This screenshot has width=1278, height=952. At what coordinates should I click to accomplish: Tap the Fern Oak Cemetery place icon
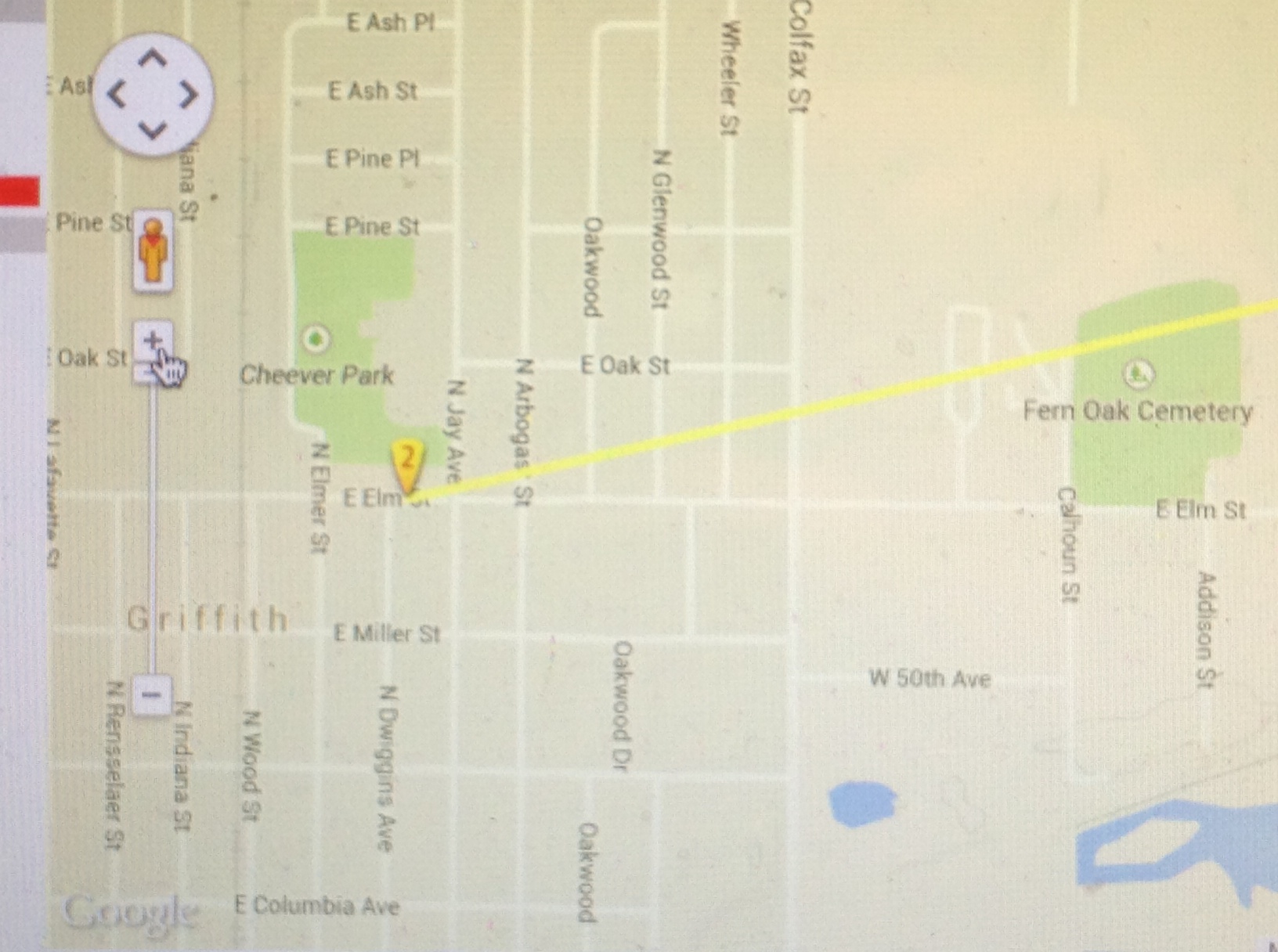1138,374
